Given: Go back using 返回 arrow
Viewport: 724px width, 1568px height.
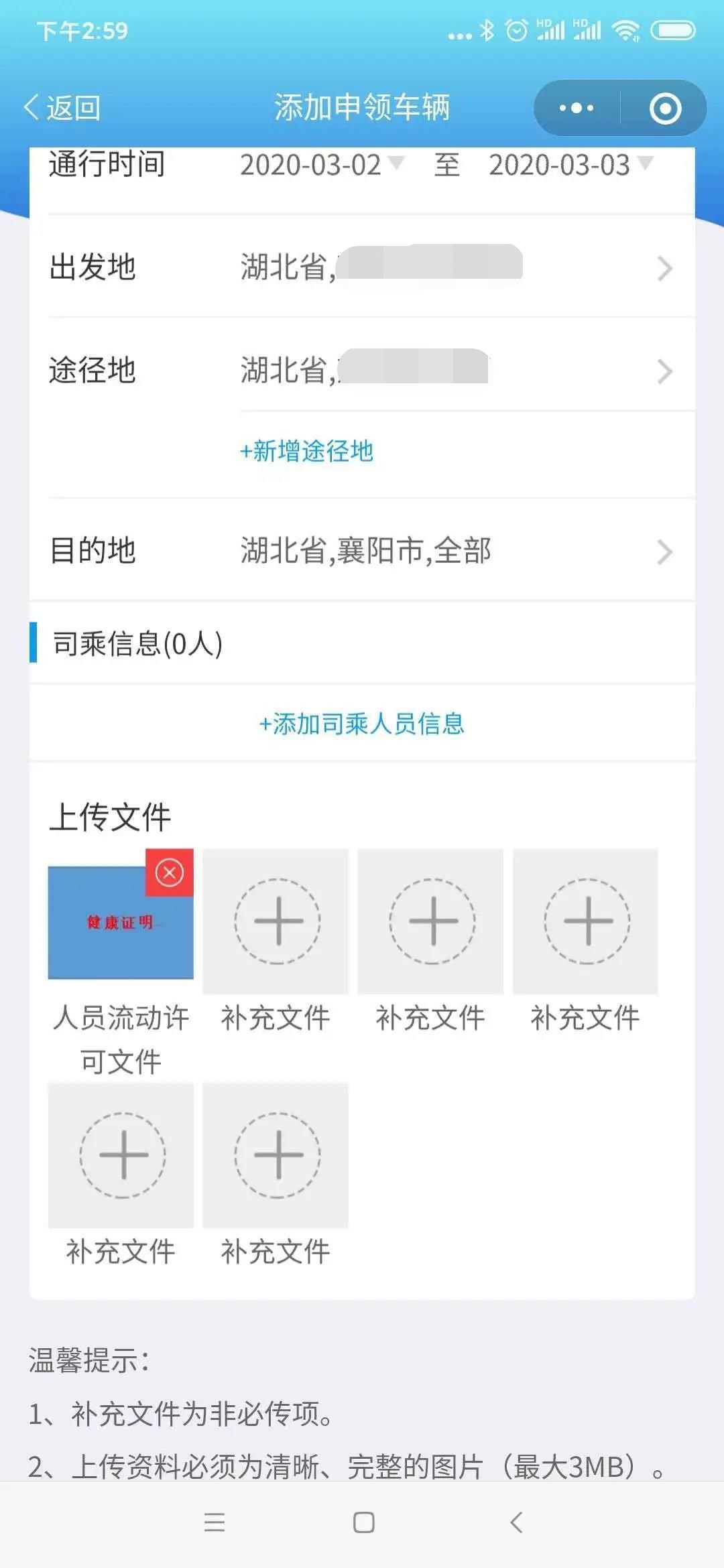Looking at the screenshot, I should [62, 108].
